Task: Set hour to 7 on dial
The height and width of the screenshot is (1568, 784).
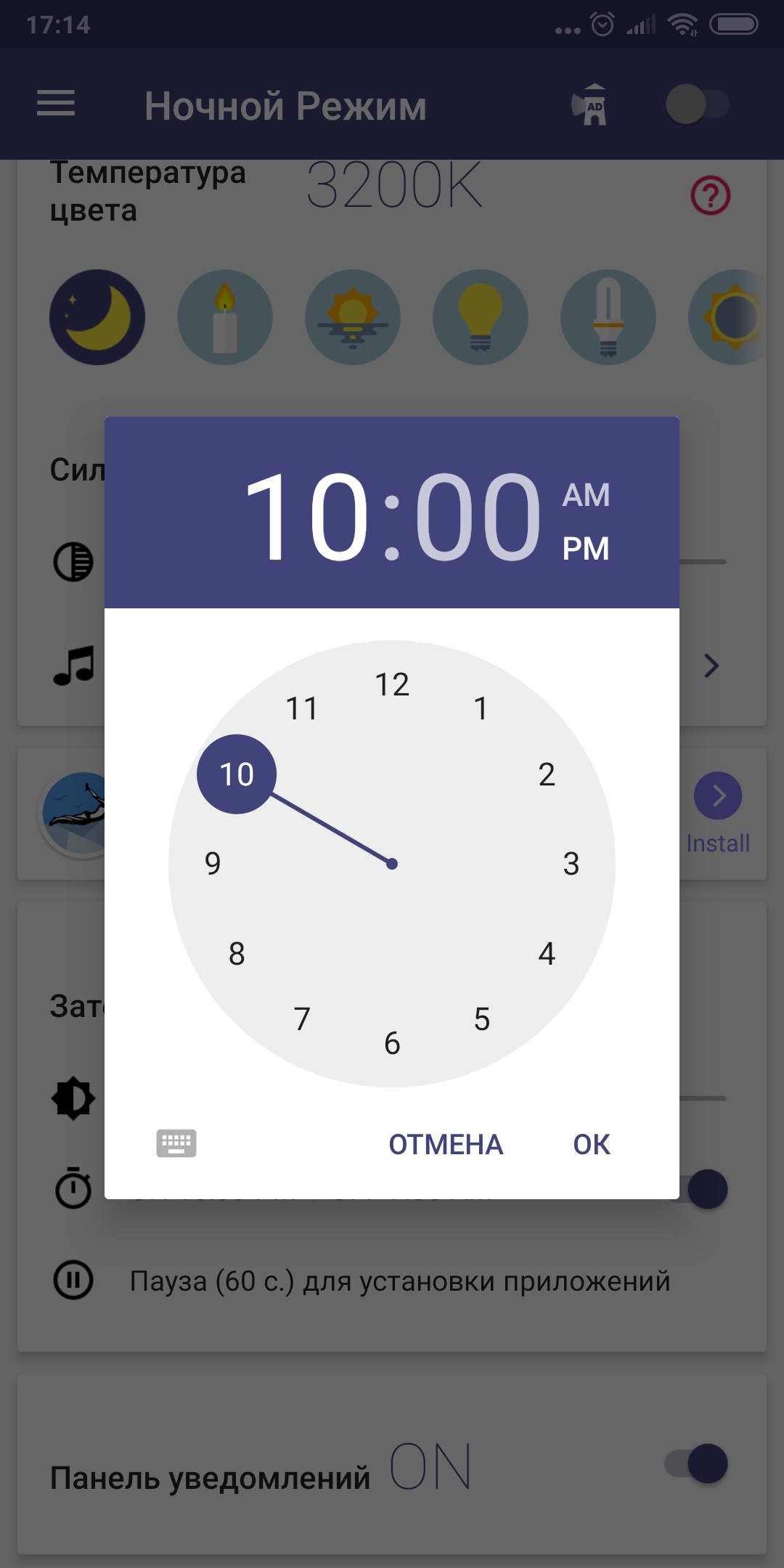Action: coord(303,1019)
